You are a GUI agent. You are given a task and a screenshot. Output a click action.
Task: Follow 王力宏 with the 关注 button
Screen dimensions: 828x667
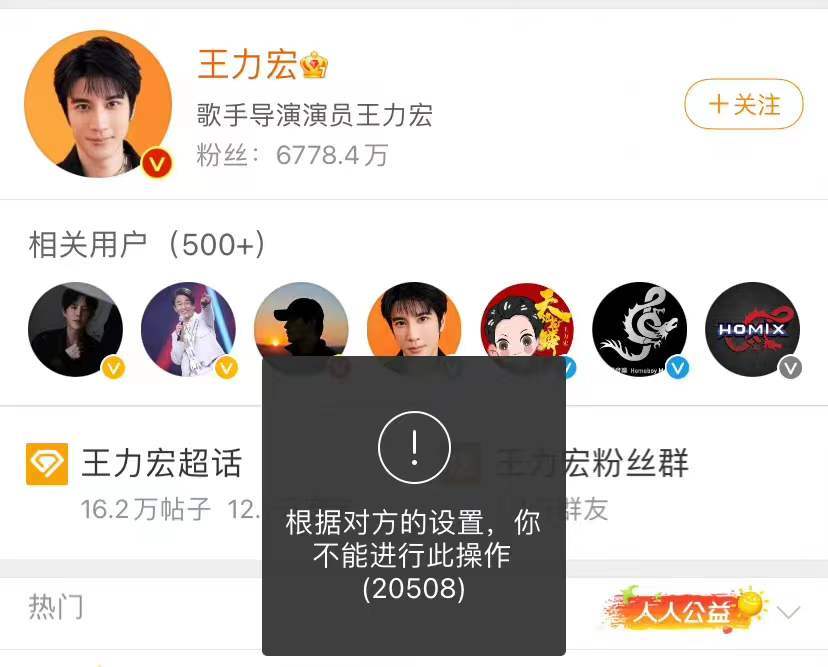[x=743, y=104]
